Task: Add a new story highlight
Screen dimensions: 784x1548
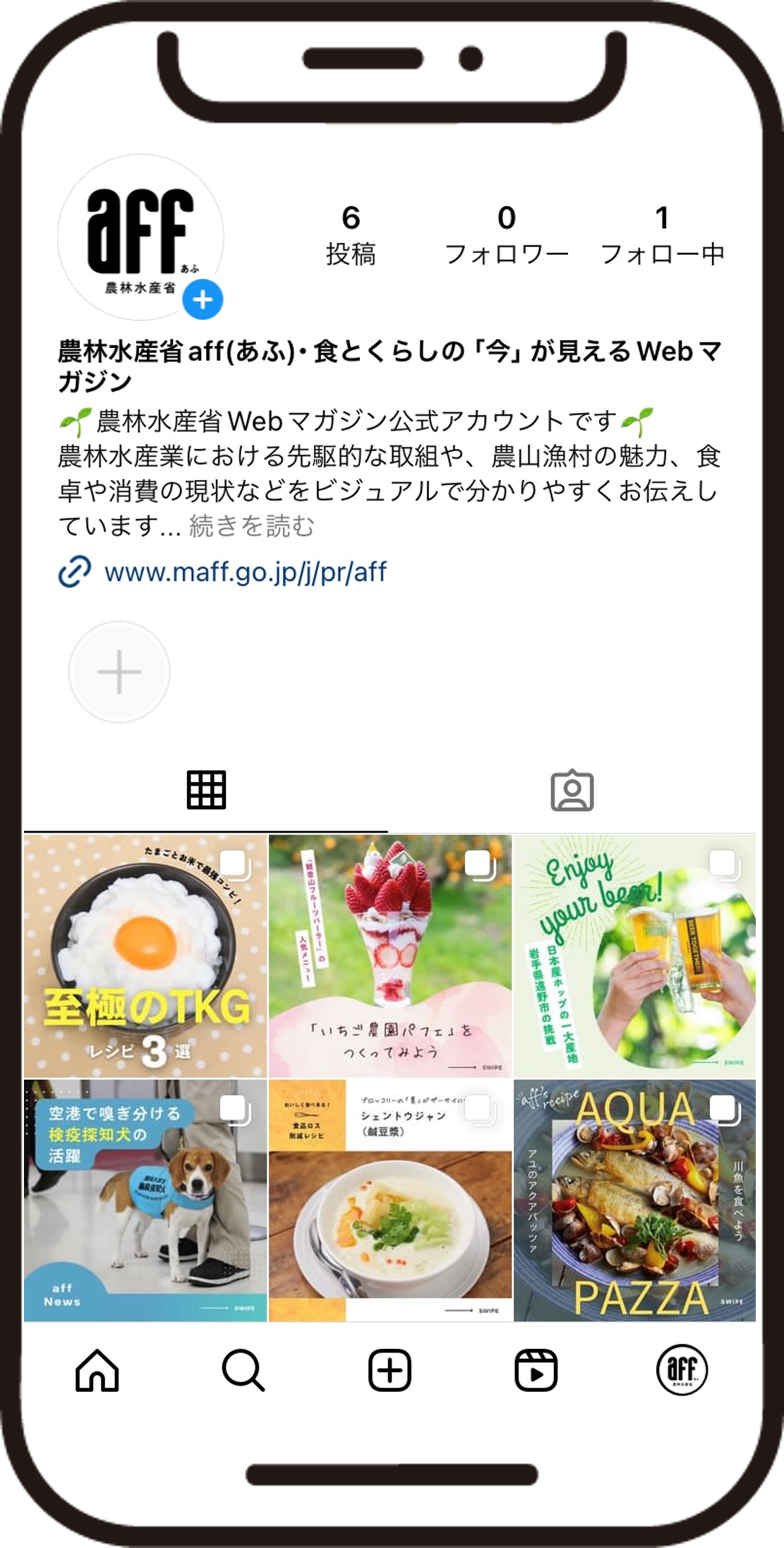Action: [119, 672]
